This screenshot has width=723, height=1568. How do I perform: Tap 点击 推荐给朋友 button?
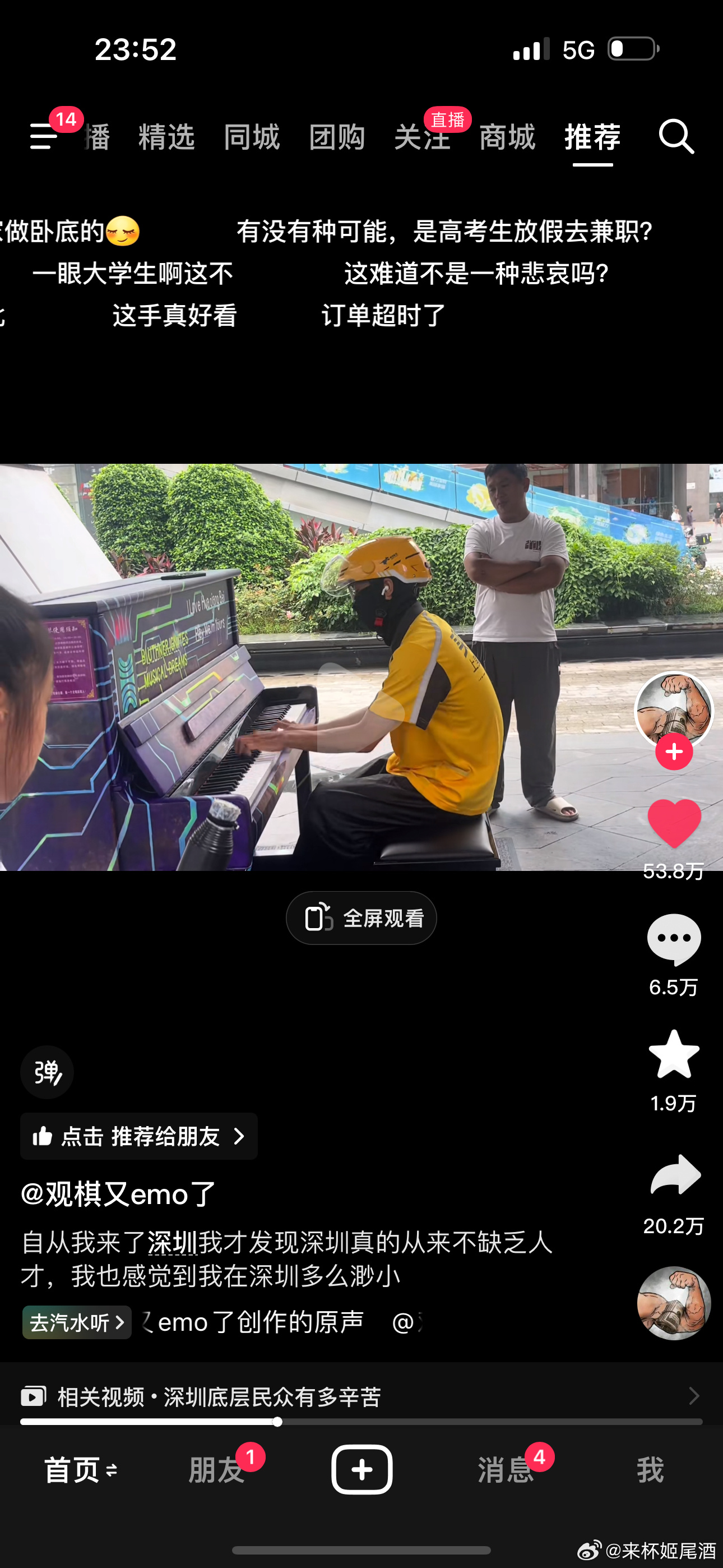tap(139, 1136)
